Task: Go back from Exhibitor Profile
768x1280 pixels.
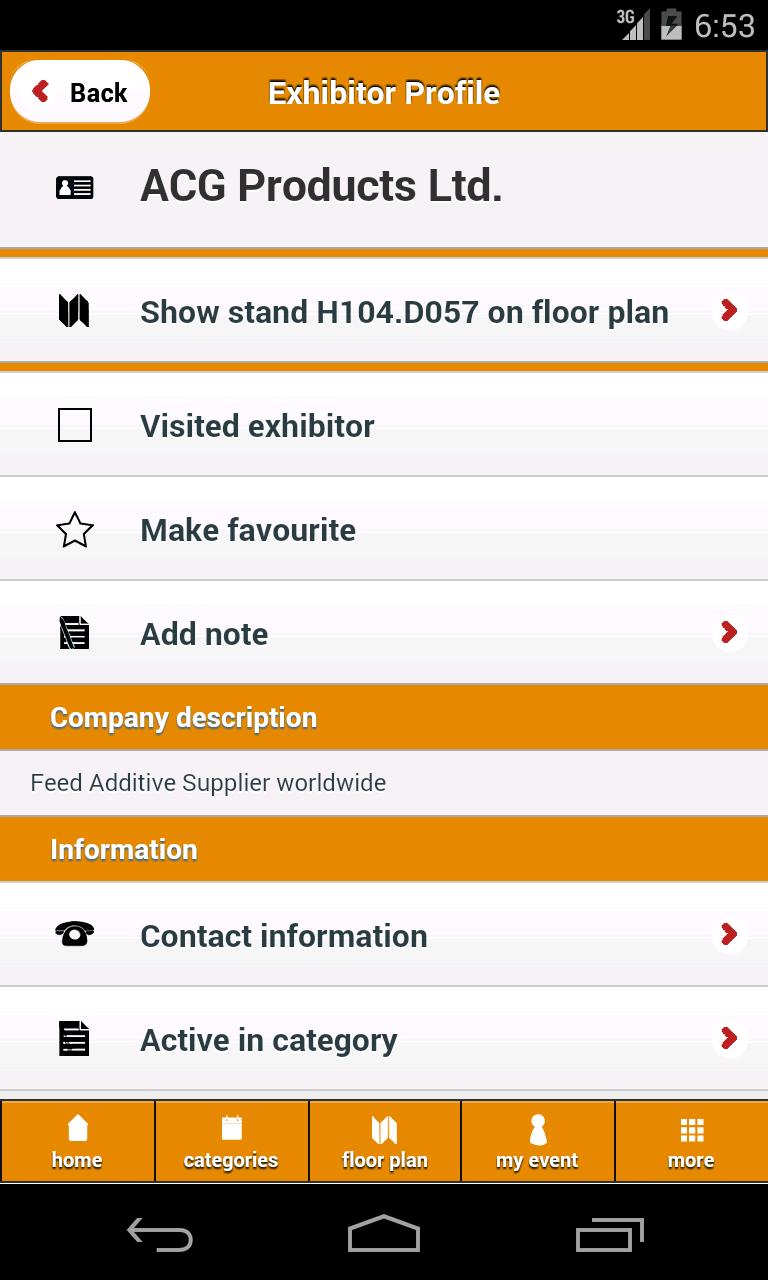Action: [x=80, y=92]
